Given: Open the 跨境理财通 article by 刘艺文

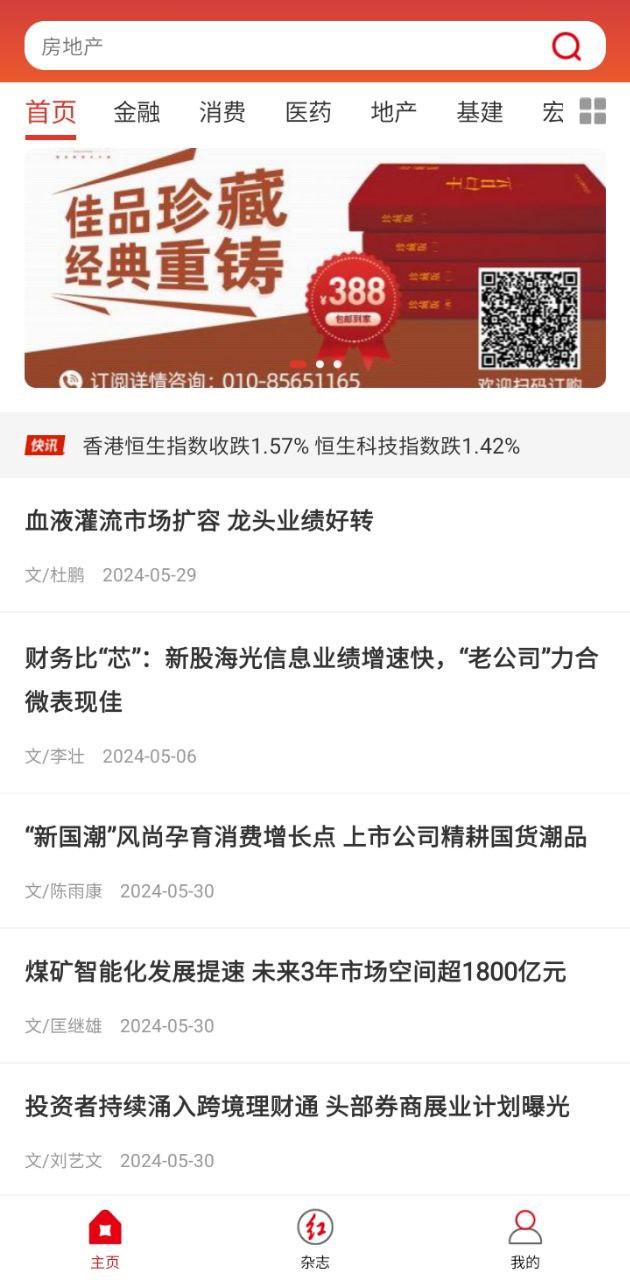Looking at the screenshot, I should pos(298,1106).
